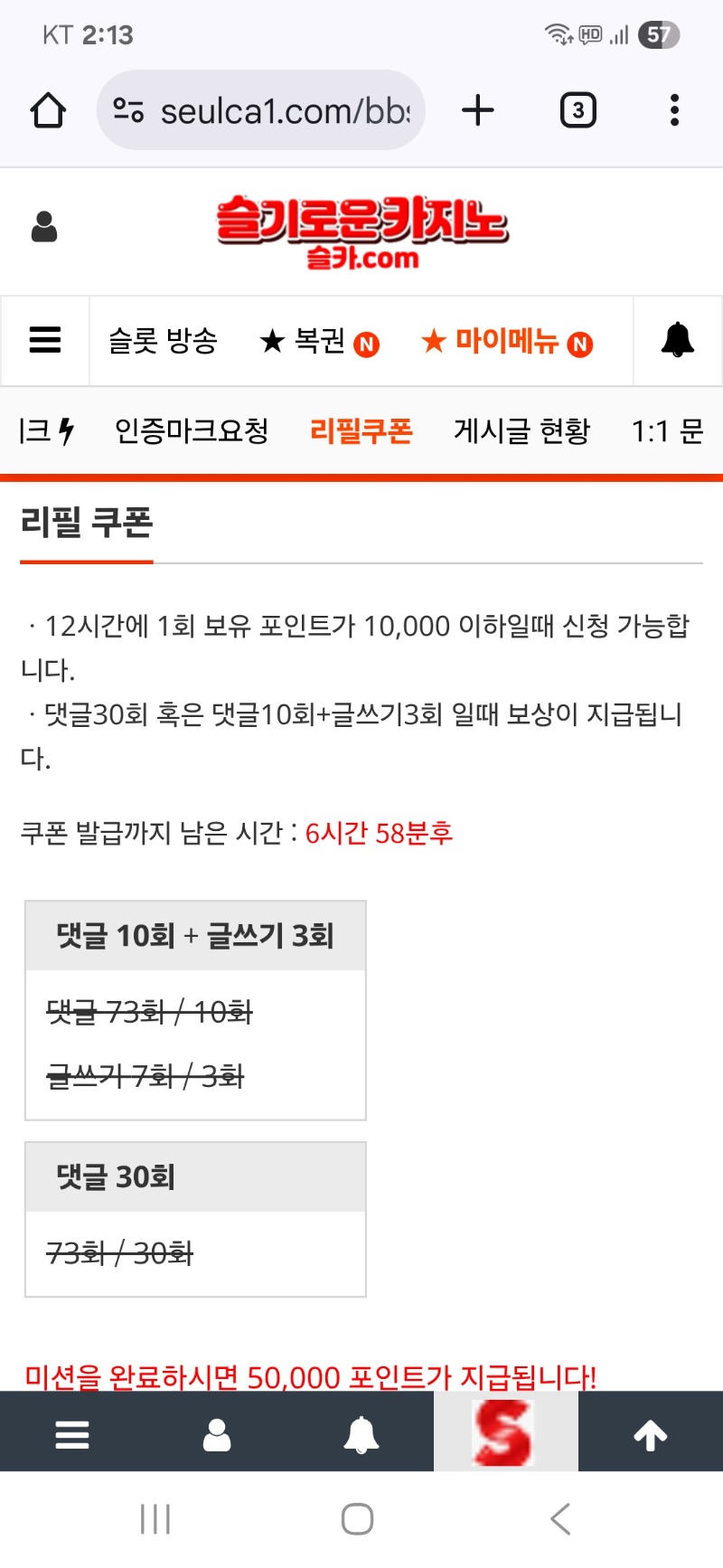Open the hamburger menu beside 슬롯 방송

coord(45,340)
